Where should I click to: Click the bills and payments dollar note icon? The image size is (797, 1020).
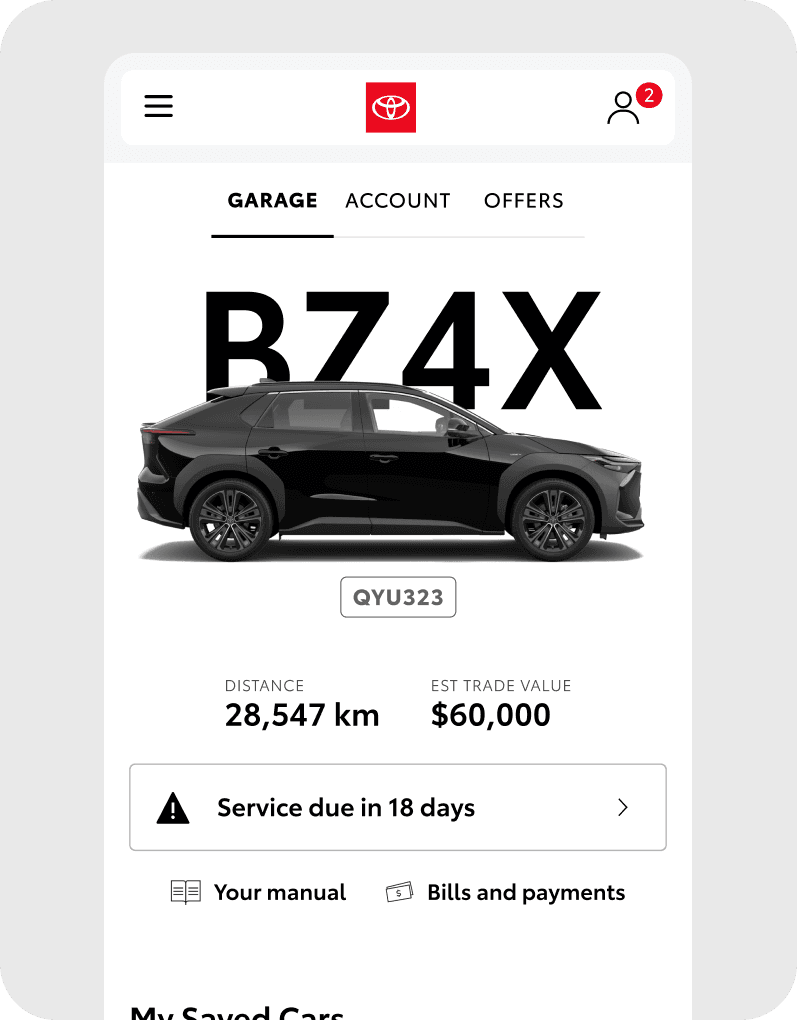pos(399,891)
